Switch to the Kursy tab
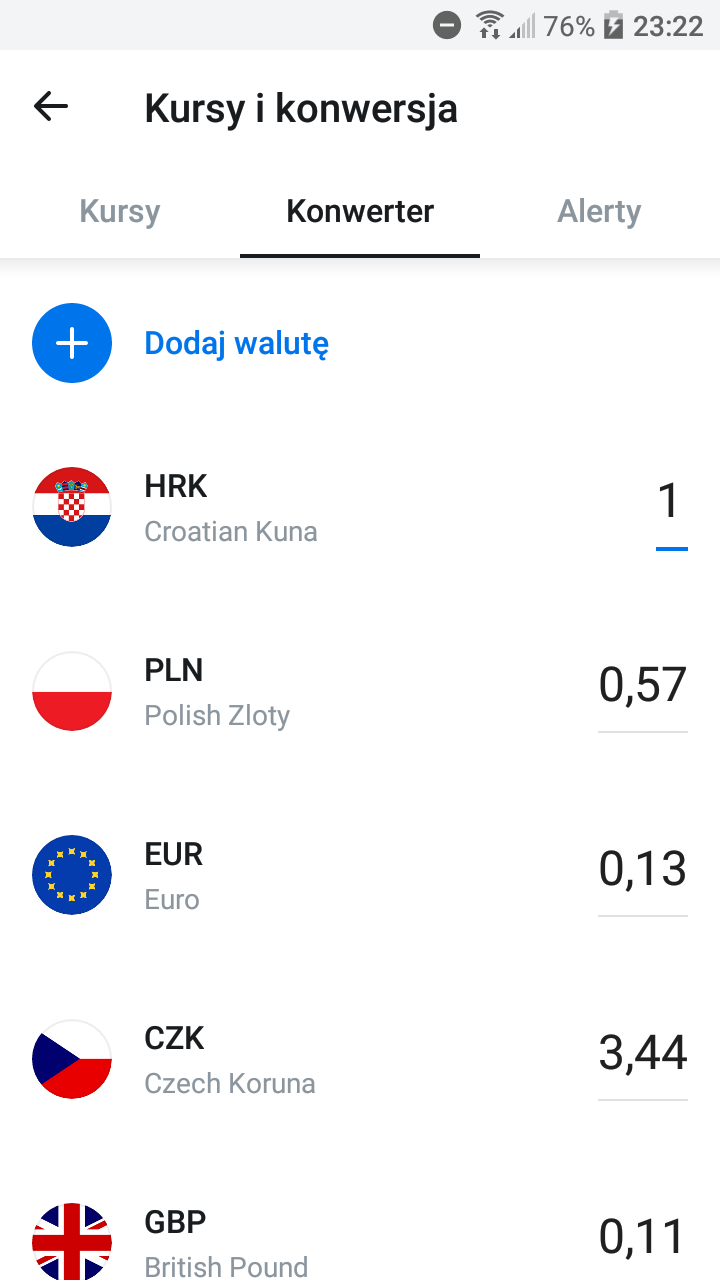Image resolution: width=720 pixels, height=1280 pixels. 120,212
